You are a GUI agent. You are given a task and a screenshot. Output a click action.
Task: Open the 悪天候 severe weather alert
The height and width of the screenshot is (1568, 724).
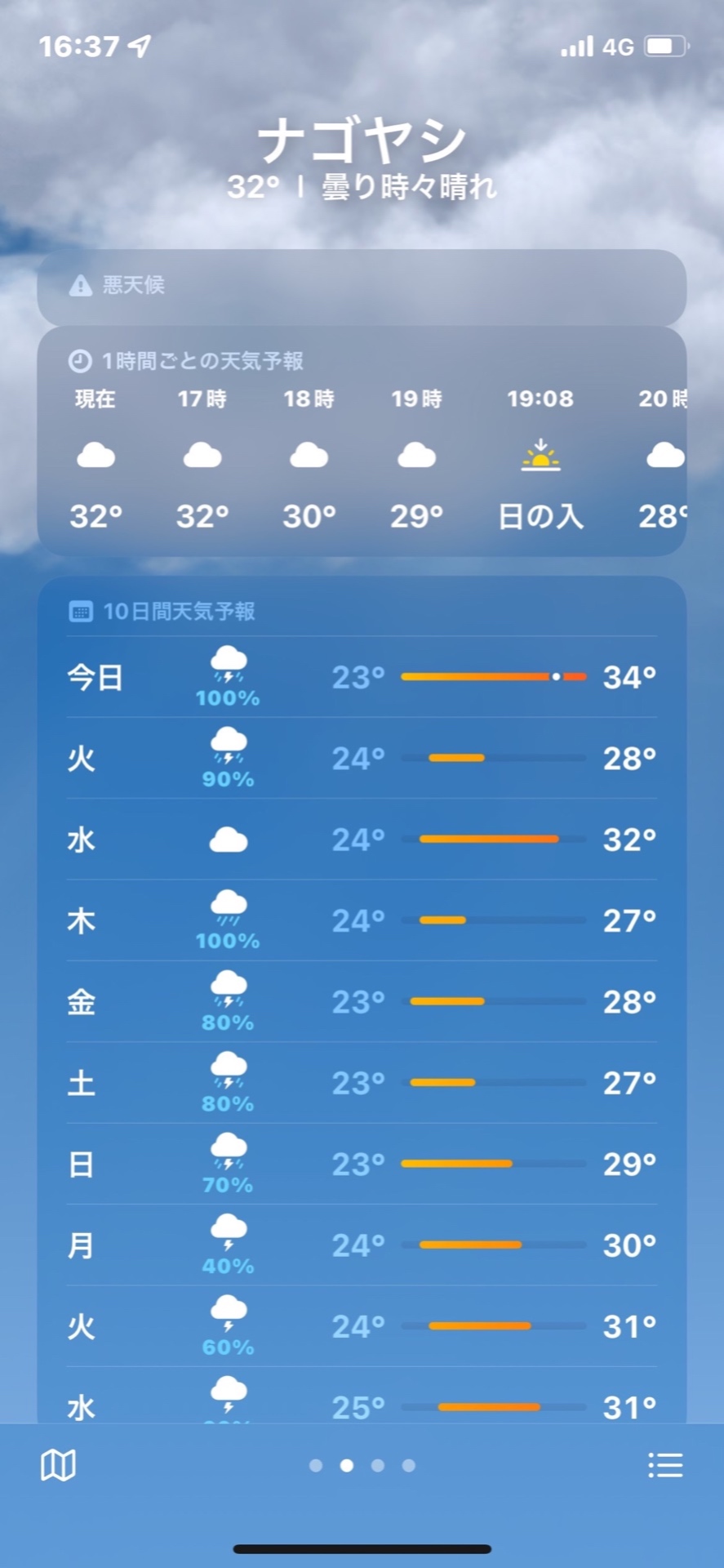pyautogui.click(x=362, y=287)
